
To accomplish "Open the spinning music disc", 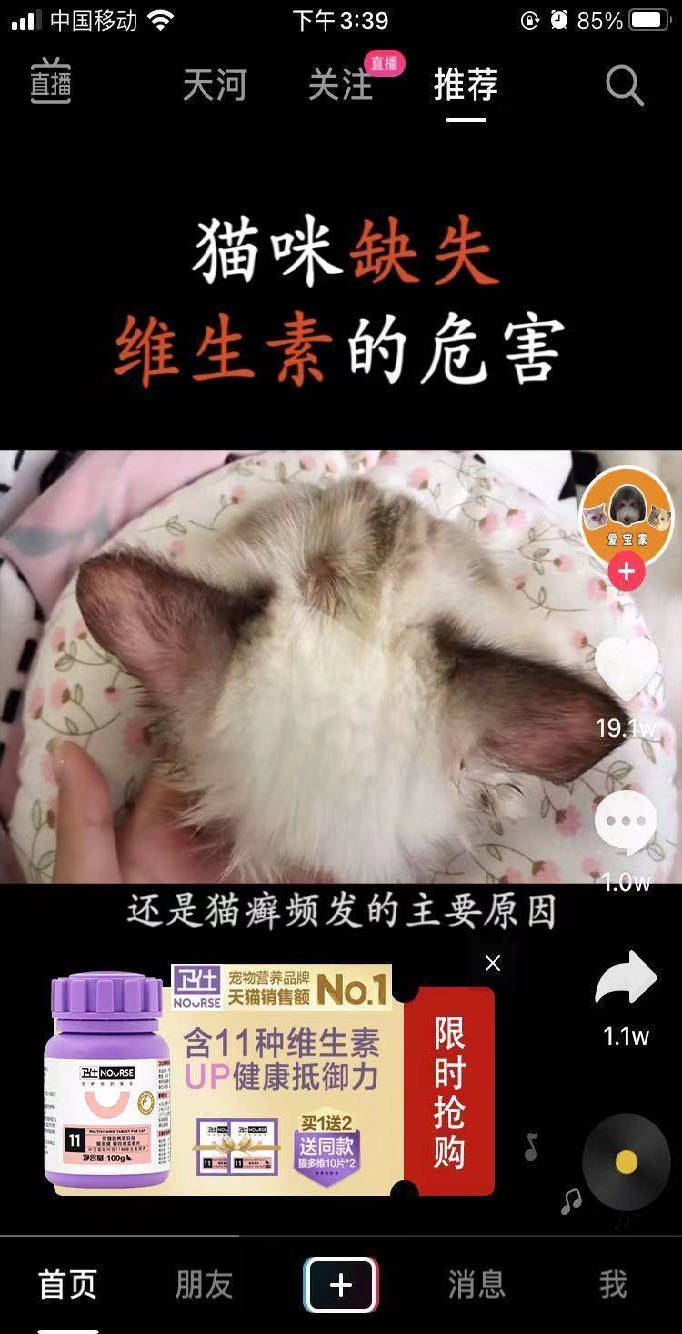I will (x=626, y=1162).
